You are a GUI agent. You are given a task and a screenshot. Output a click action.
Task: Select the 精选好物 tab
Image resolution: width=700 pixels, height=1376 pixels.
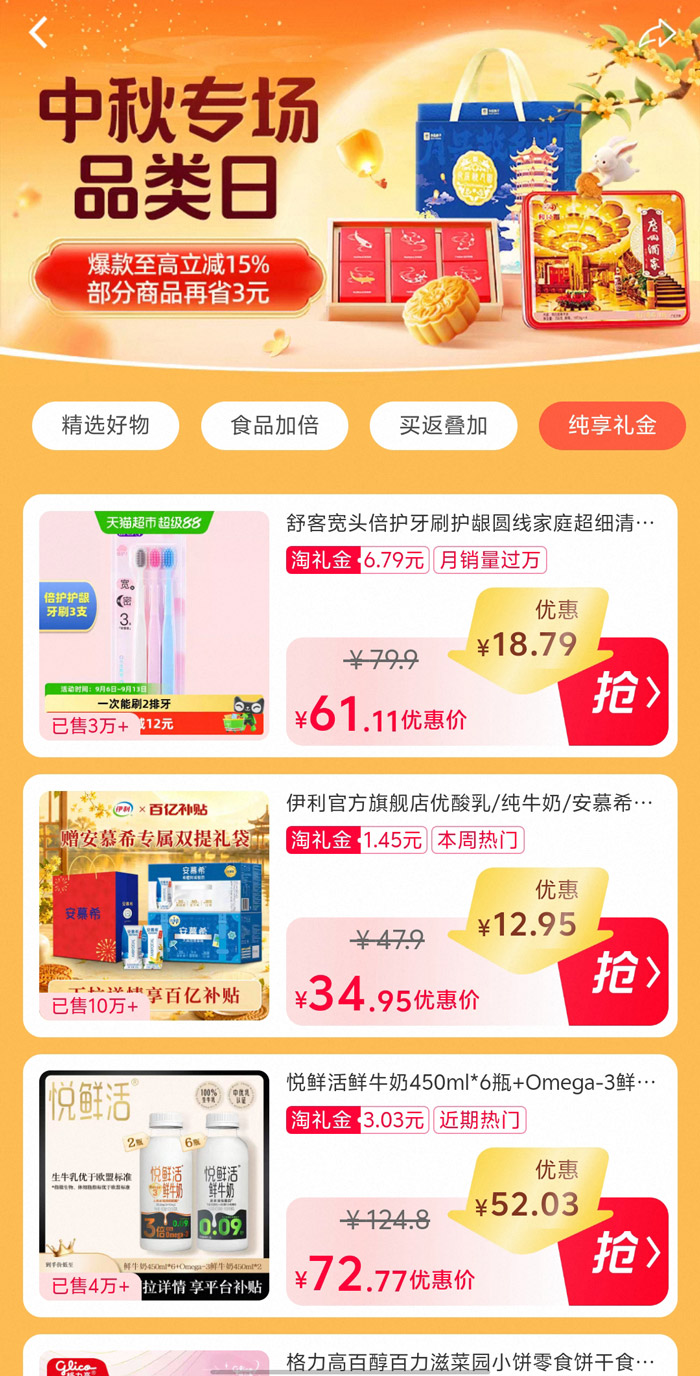click(106, 425)
